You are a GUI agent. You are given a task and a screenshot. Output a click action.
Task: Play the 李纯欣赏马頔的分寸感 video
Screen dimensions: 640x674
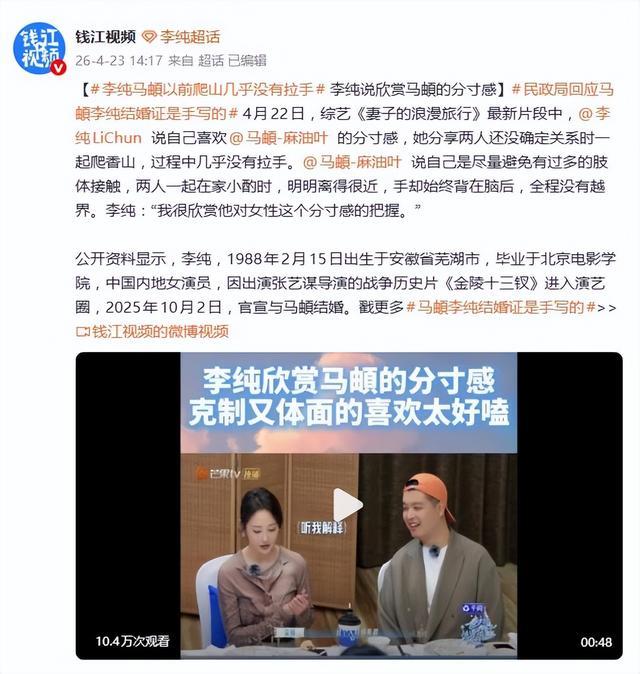348,505
